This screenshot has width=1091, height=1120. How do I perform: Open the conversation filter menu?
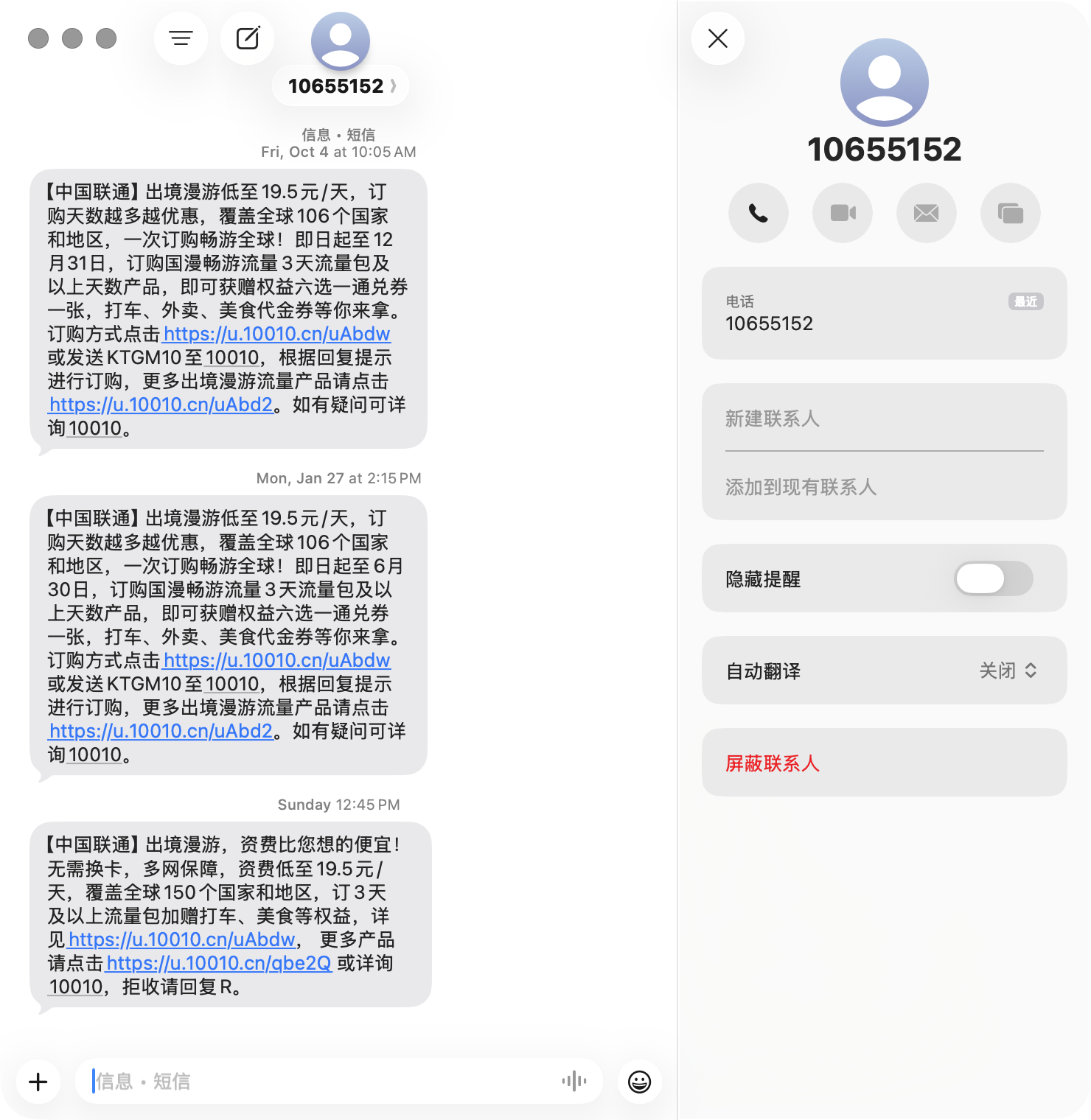coord(181,38)
